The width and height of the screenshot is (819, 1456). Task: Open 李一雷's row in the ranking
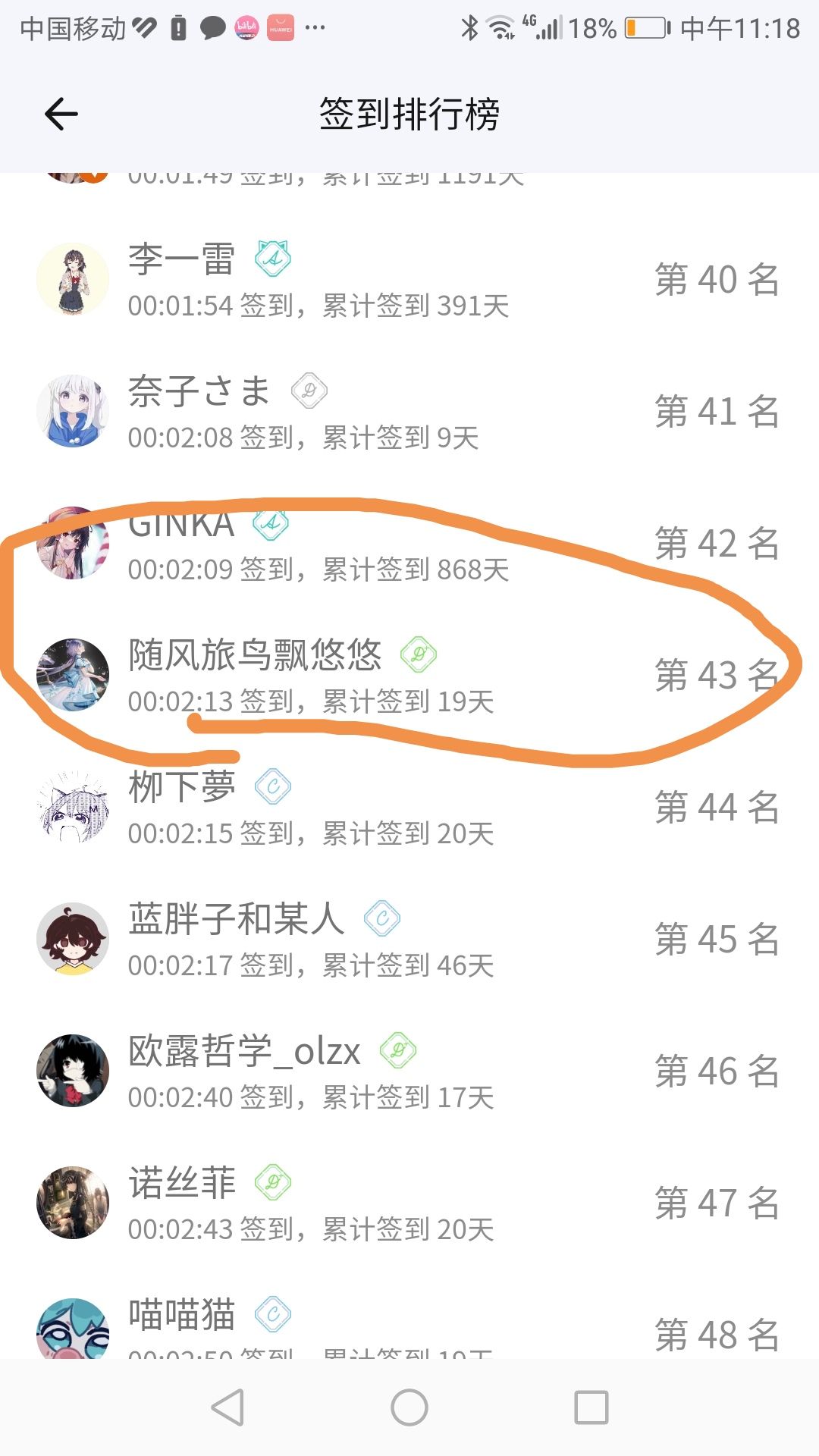[x=409, y=280]
